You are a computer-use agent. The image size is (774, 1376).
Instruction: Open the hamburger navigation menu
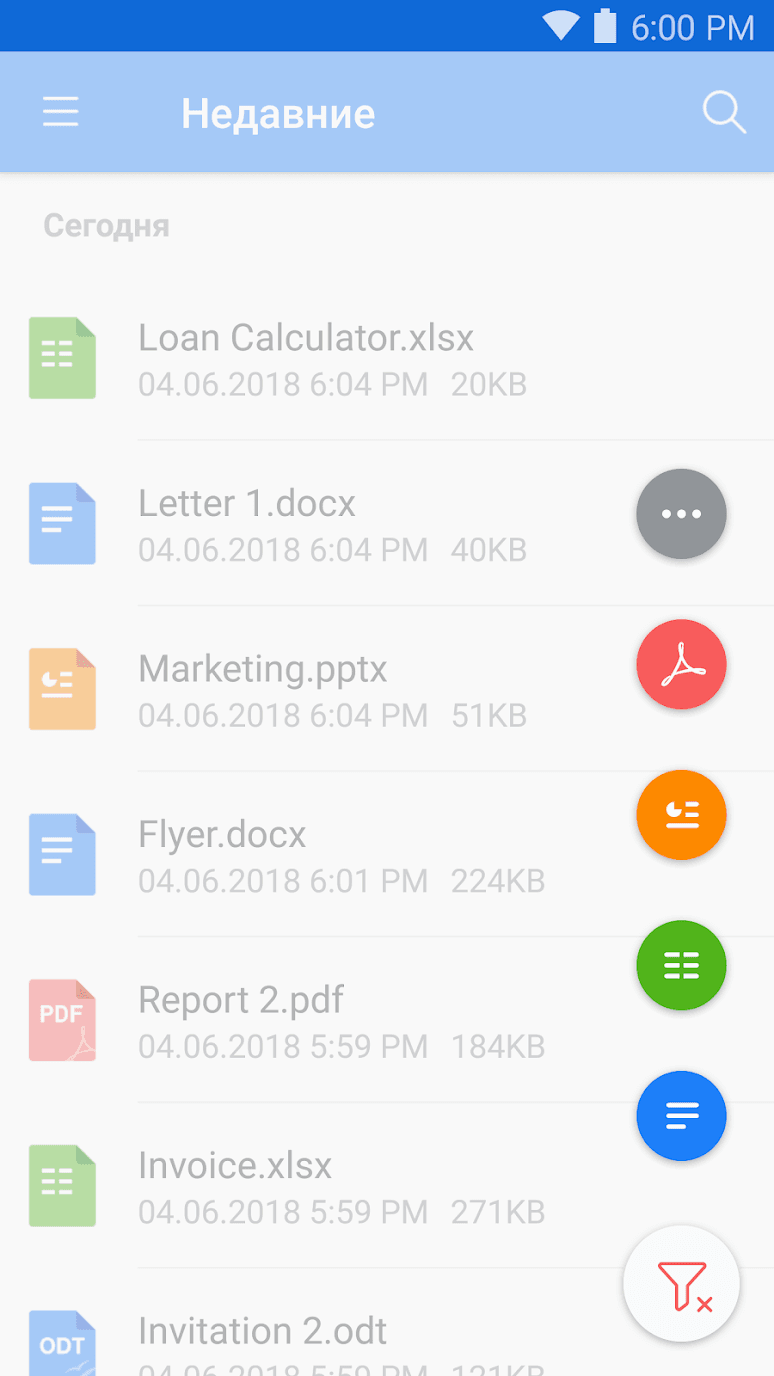click(60, 113)
